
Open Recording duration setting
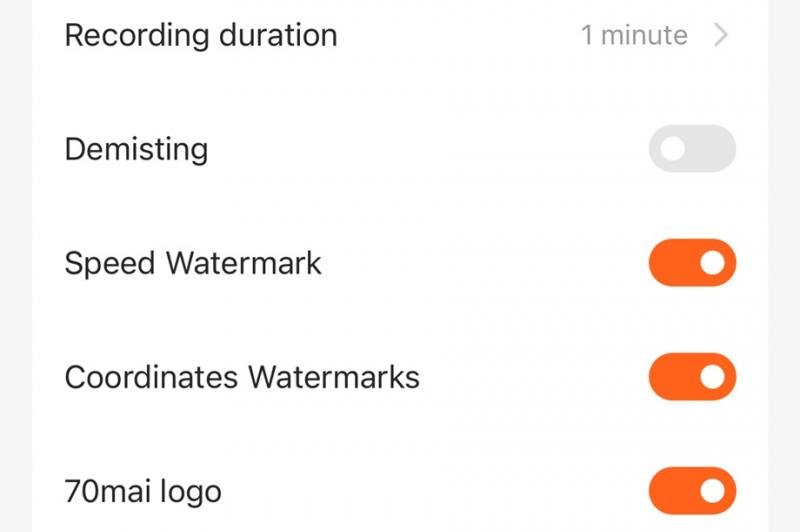click(400, 36)
